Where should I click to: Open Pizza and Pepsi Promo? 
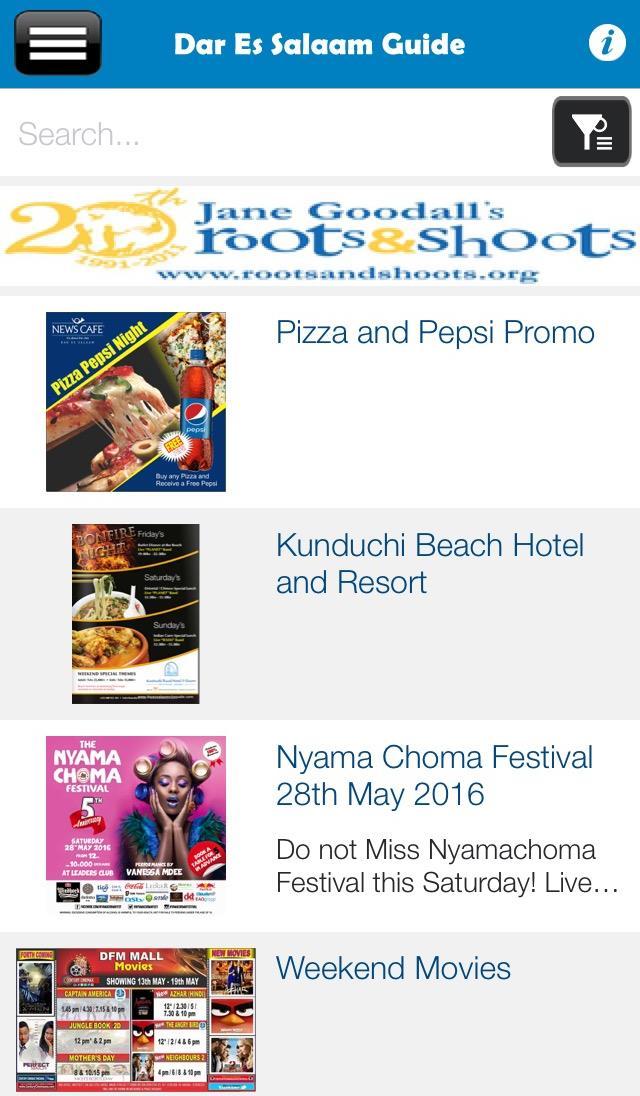pos(435,333)
